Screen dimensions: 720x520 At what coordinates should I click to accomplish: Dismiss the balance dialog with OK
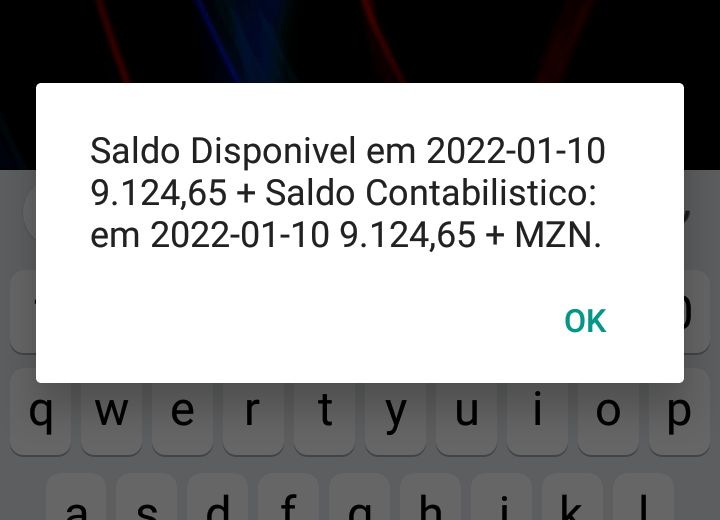coord(585,321)
